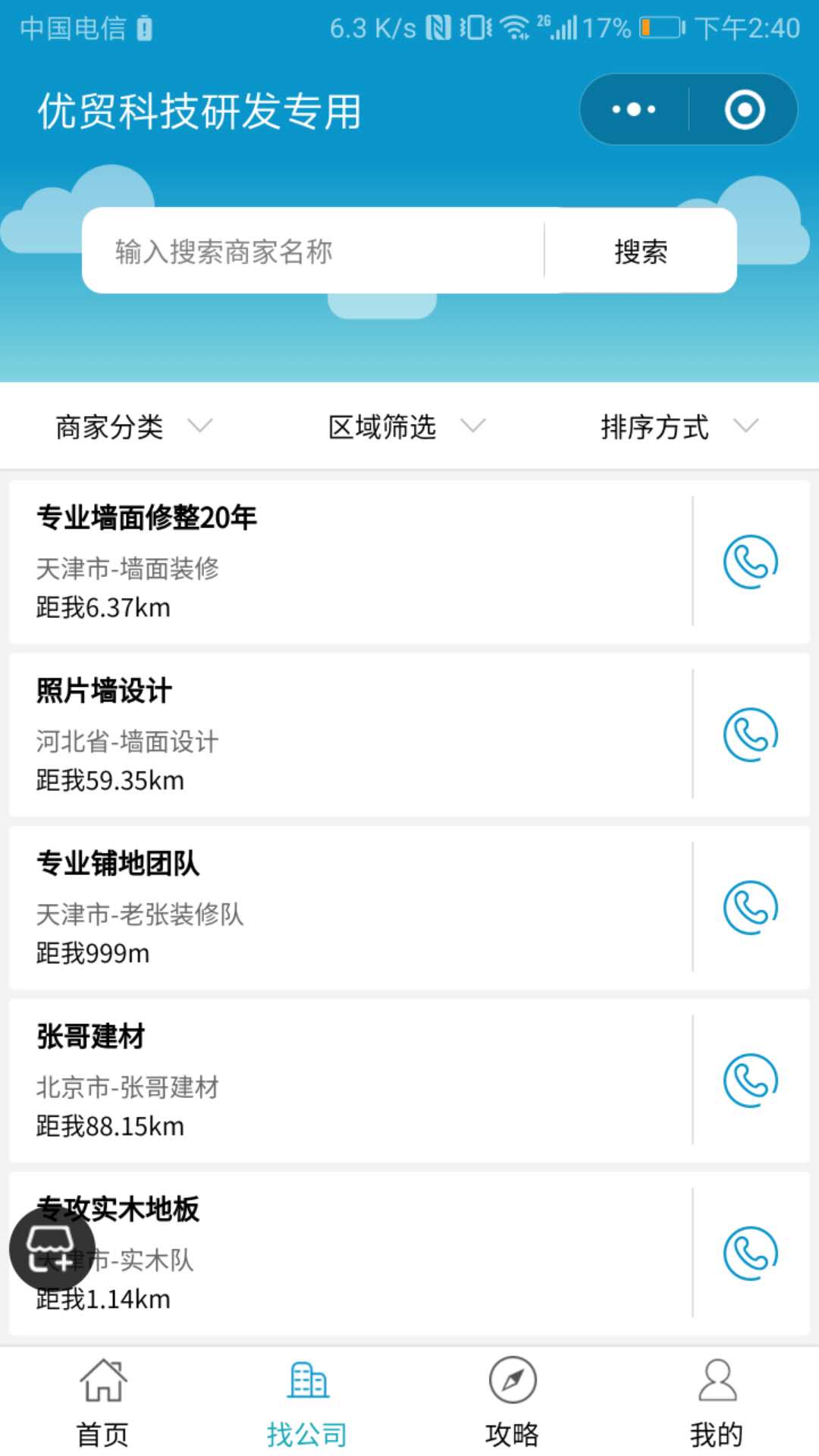Call the 照片墙设计 merchant

click(751, 735)
